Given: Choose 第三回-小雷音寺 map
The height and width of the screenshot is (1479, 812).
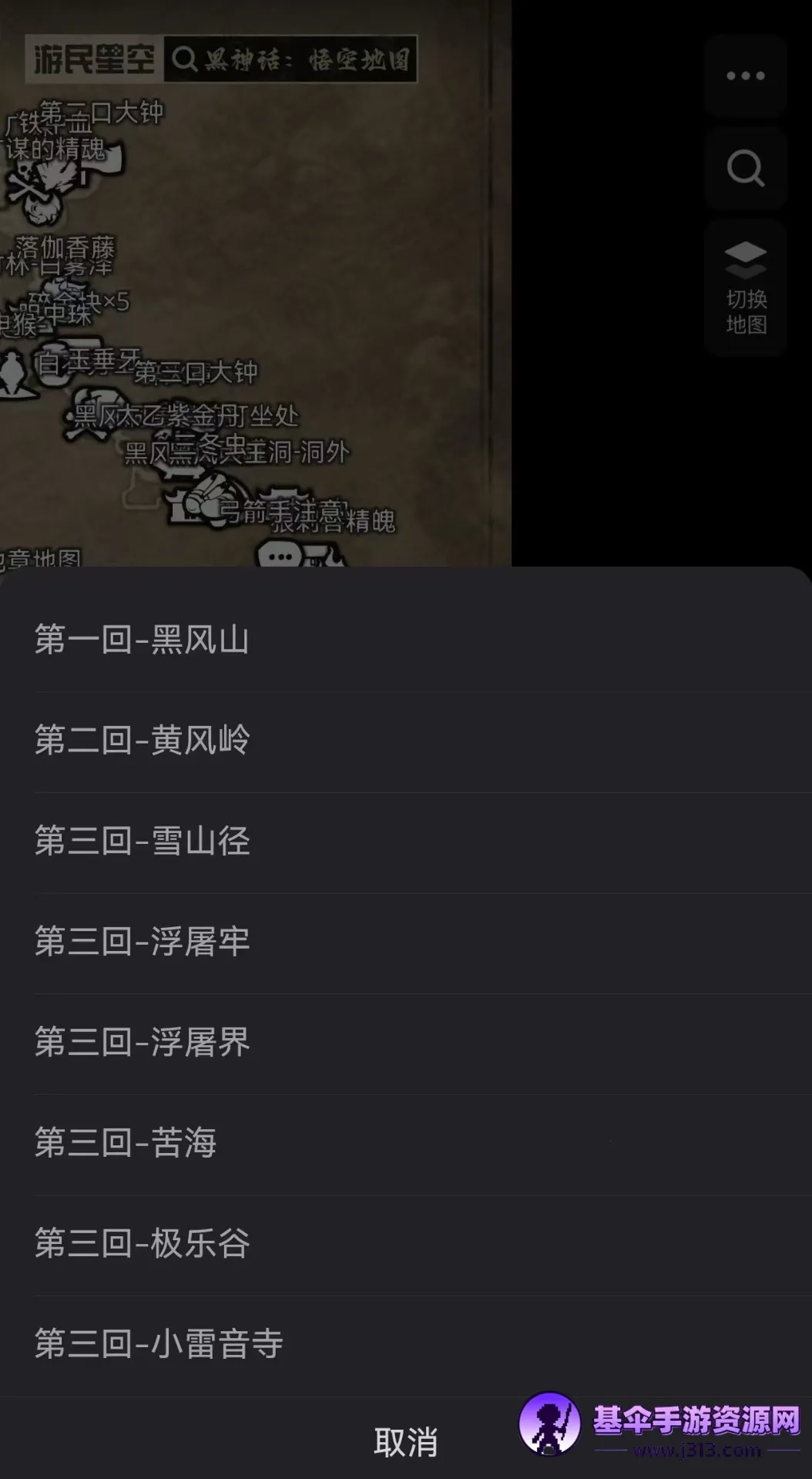Looking at the screenshot, I should 406,1344.
